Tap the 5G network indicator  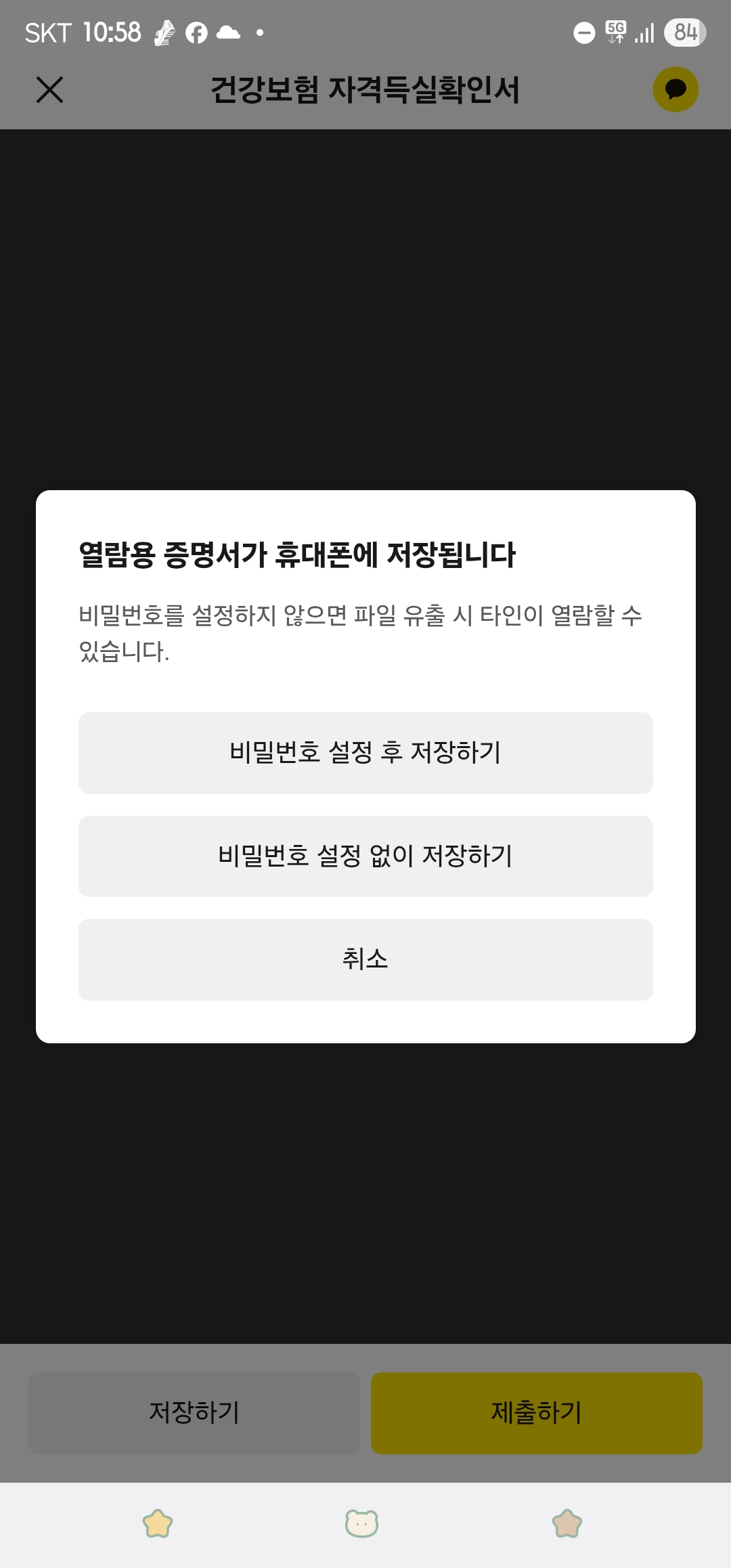click(x=615, y=32)
